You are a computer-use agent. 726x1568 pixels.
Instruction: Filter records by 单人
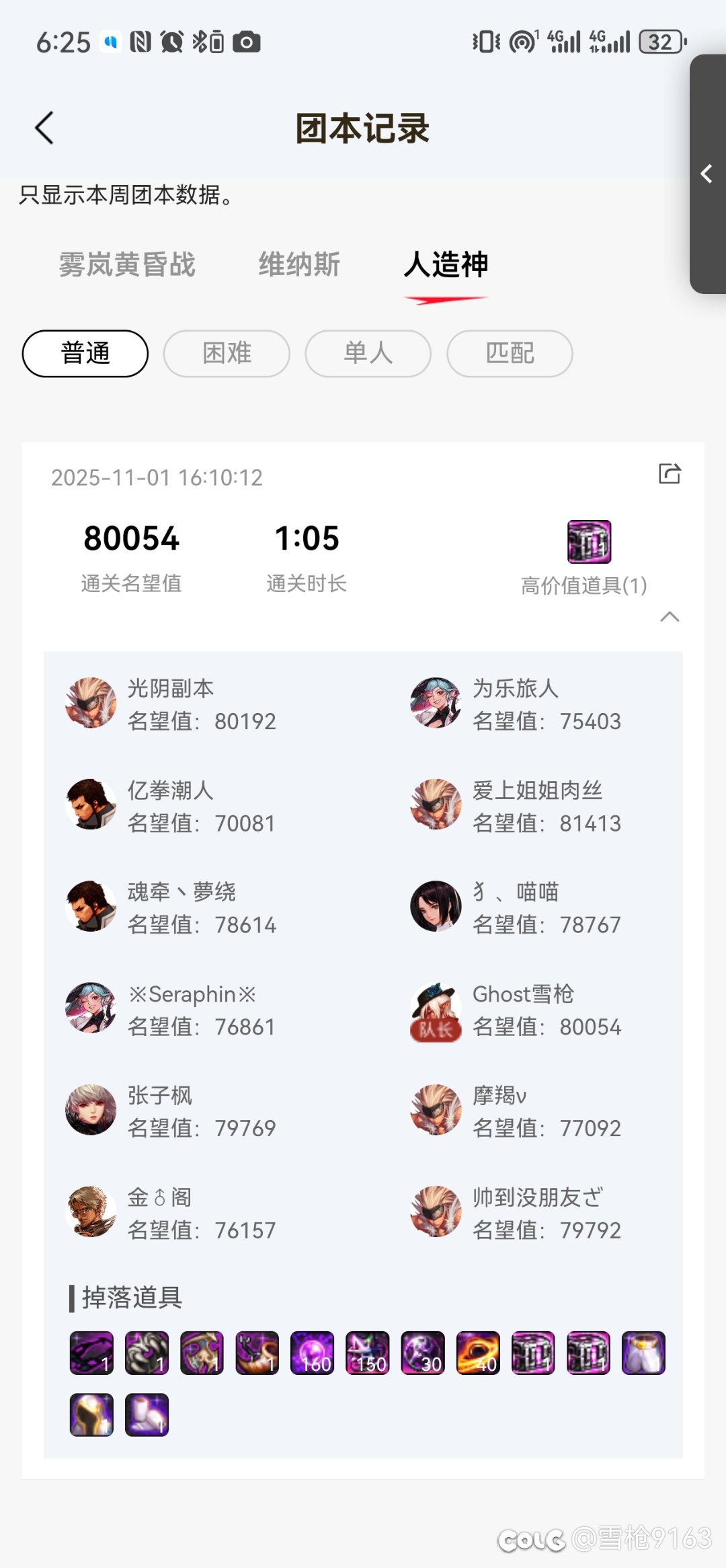[x=368, y=353]
